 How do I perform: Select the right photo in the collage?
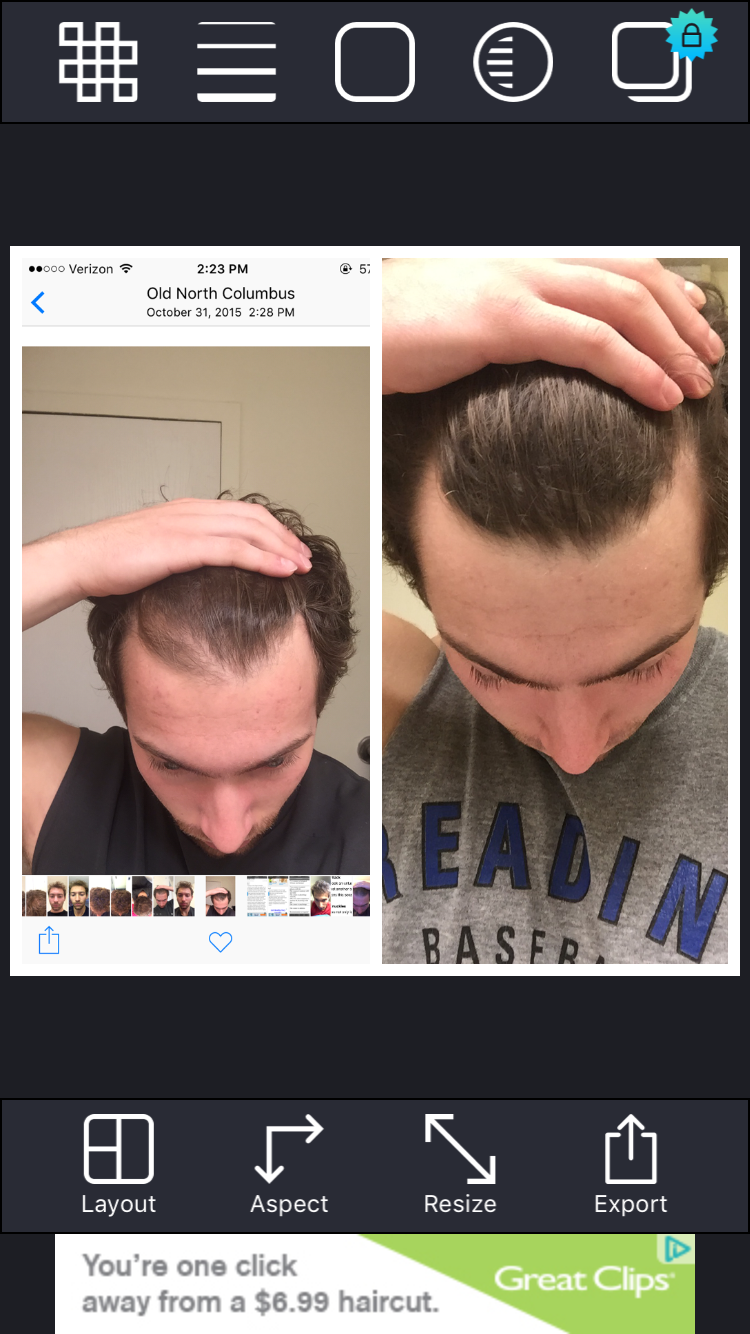point(555,610)
